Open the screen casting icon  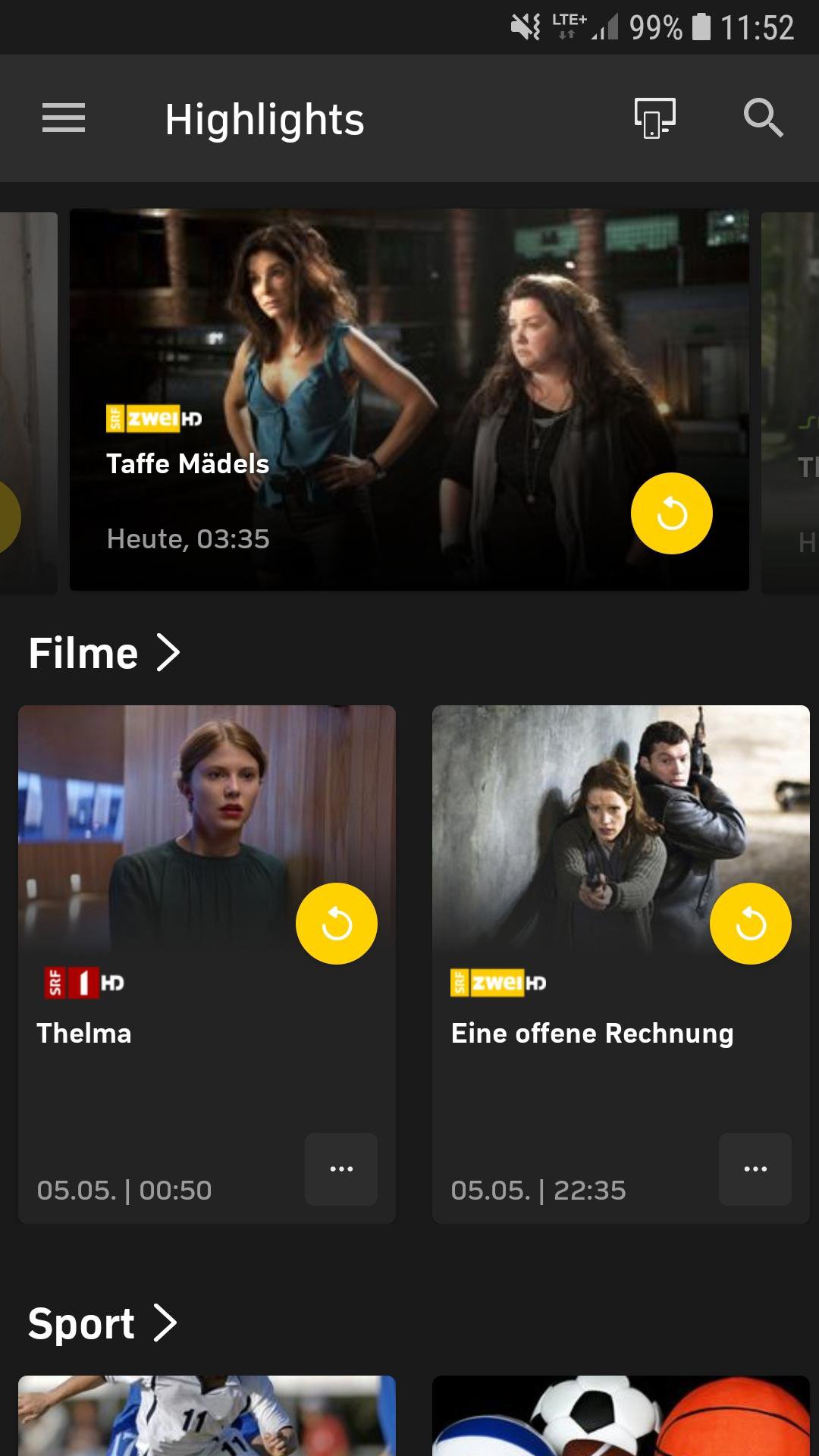click(654, 118)
